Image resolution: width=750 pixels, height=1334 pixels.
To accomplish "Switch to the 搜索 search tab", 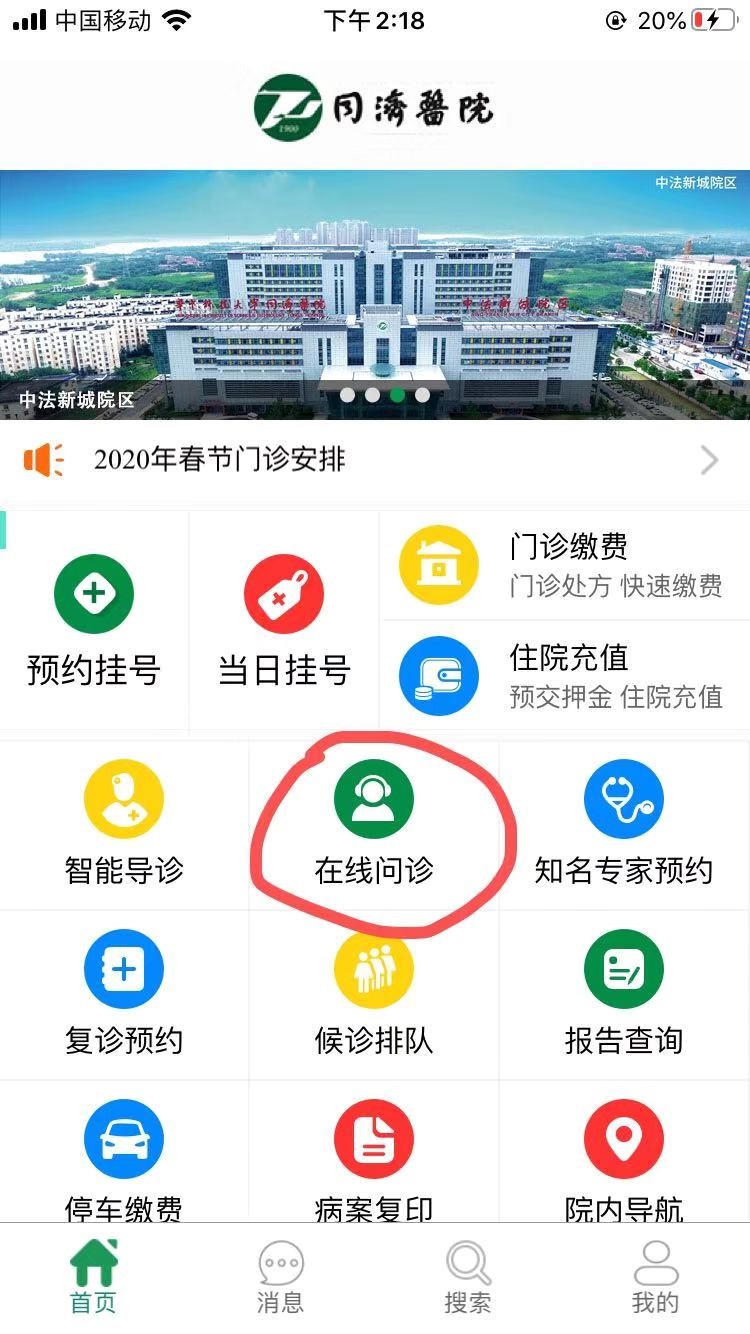I will [x=467, y=1278].
